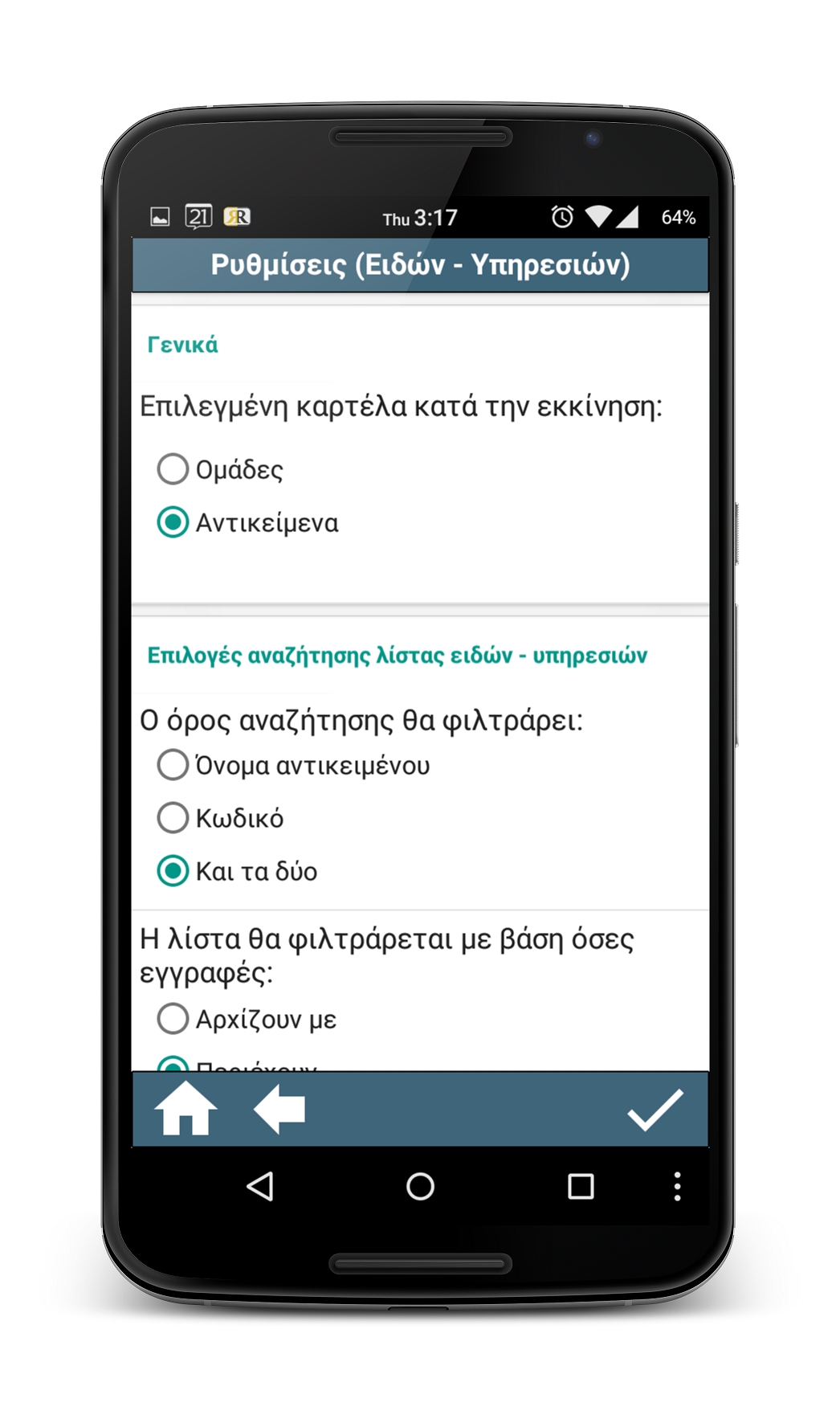The width and height of the screenshot is (840, 1411).
Task: Select the Και τα δύο option
Action: coord(237,871)
